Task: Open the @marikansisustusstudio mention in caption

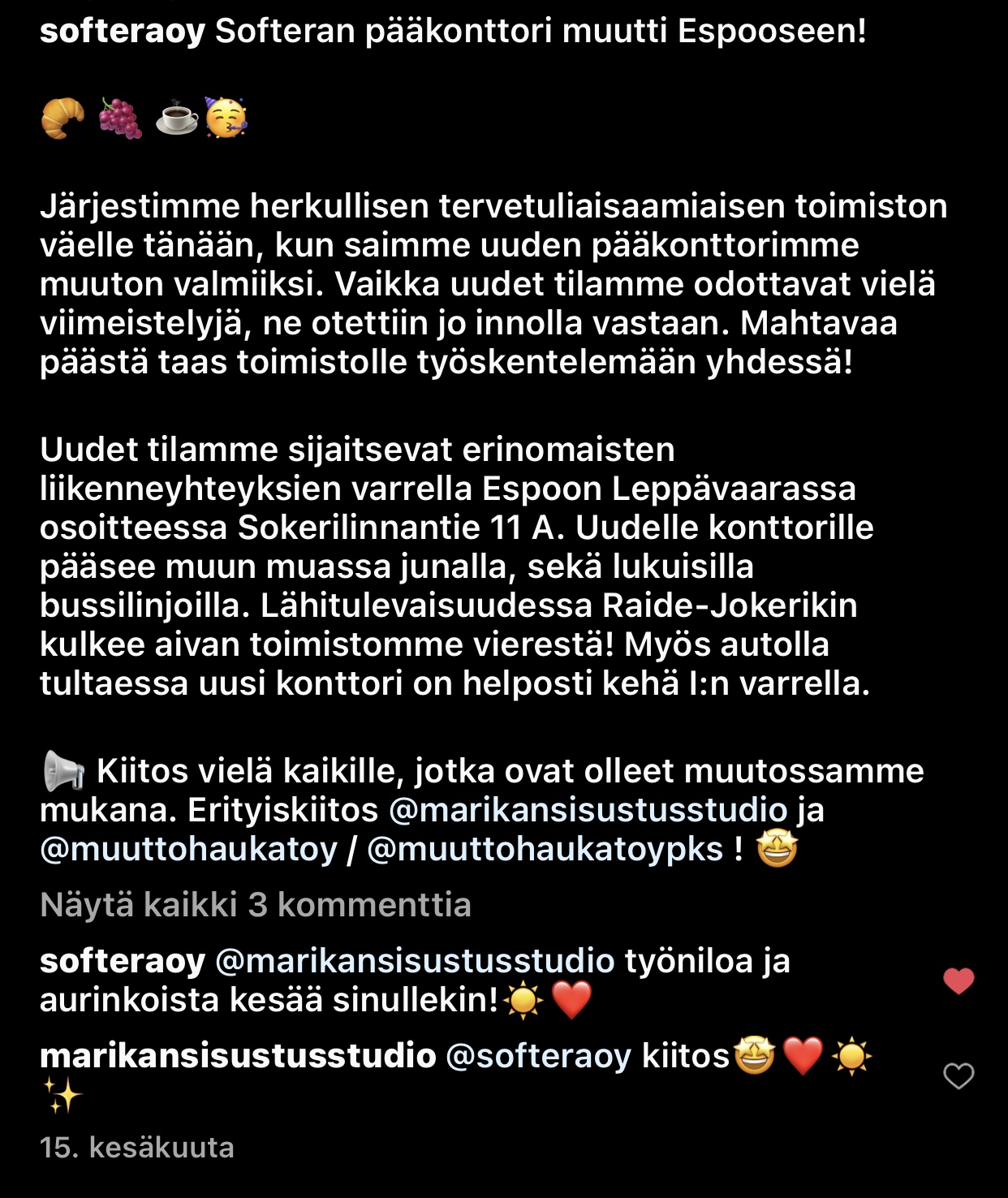Action: (x=588, y=810)
